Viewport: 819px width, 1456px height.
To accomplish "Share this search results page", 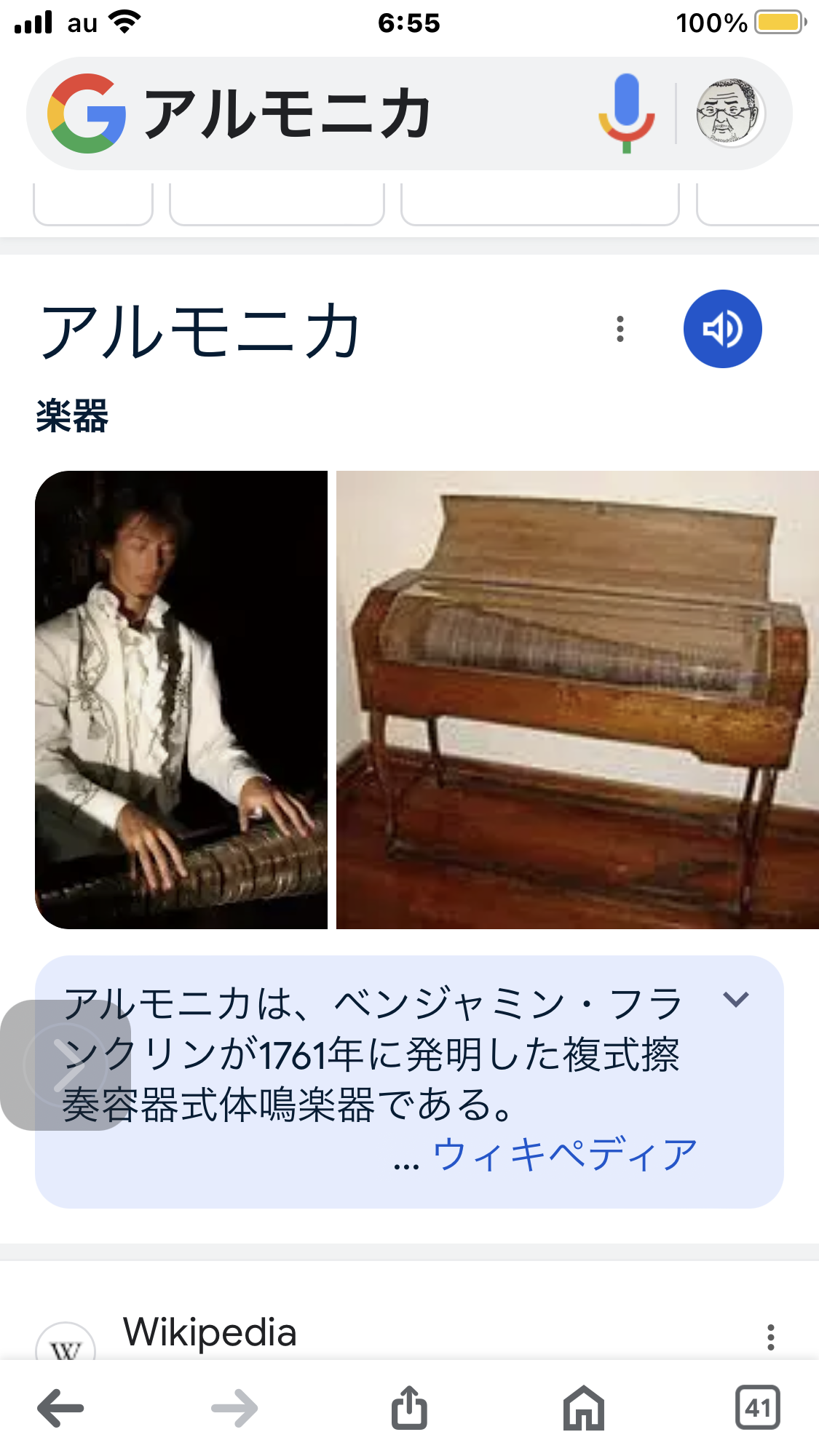I will click(409, 1408).
